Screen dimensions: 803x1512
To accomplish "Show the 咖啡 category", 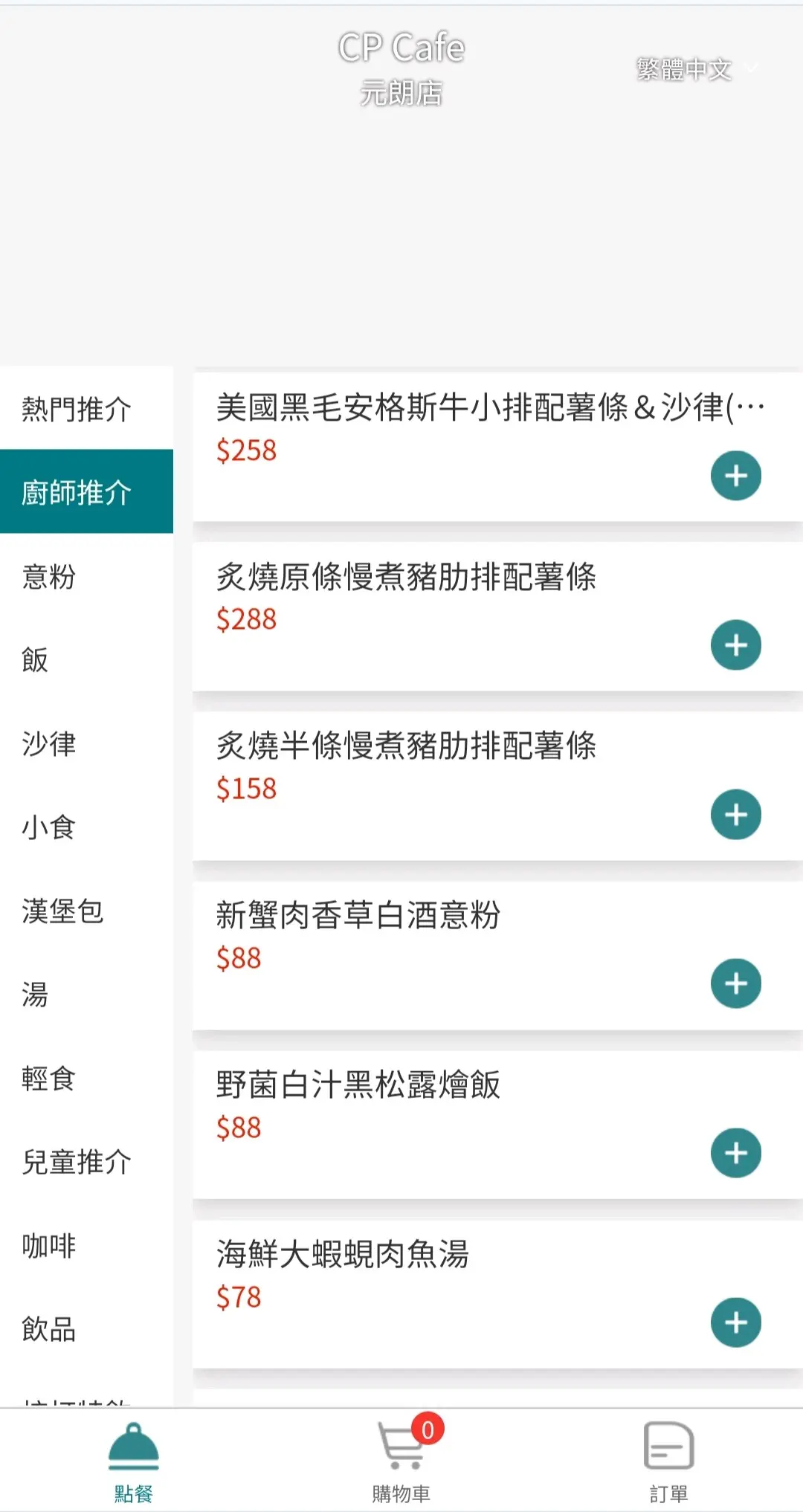I will tap(49, 1246).
